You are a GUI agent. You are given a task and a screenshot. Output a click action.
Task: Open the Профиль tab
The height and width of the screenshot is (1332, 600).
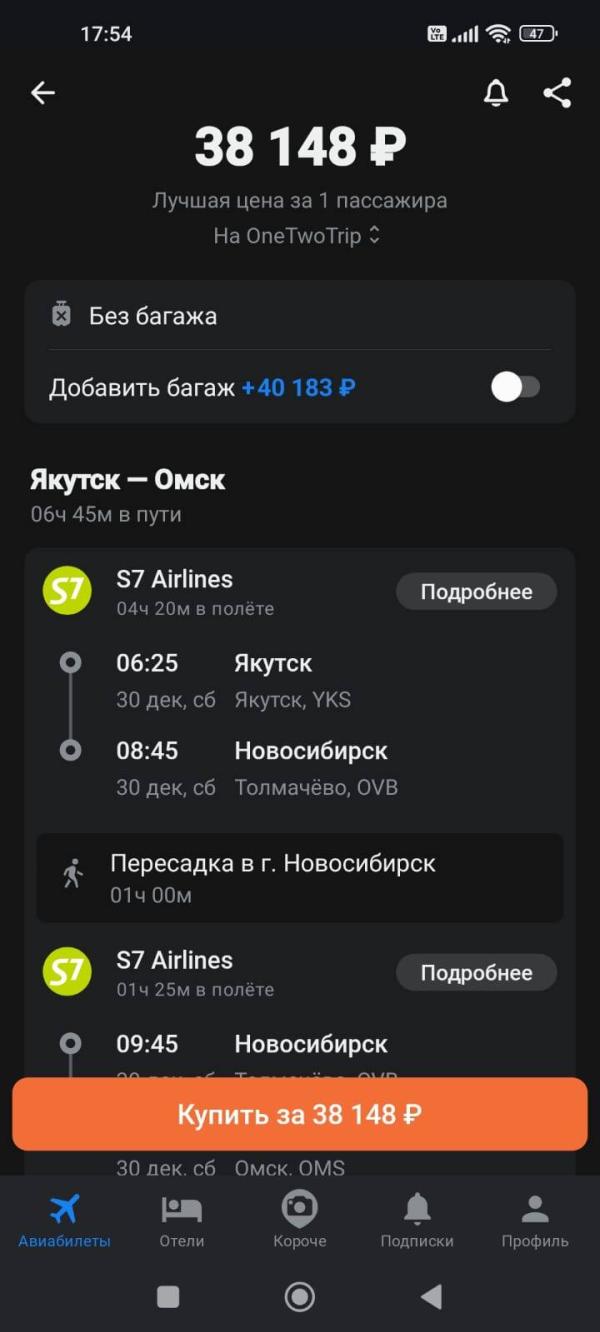(x=535, y=1221)
